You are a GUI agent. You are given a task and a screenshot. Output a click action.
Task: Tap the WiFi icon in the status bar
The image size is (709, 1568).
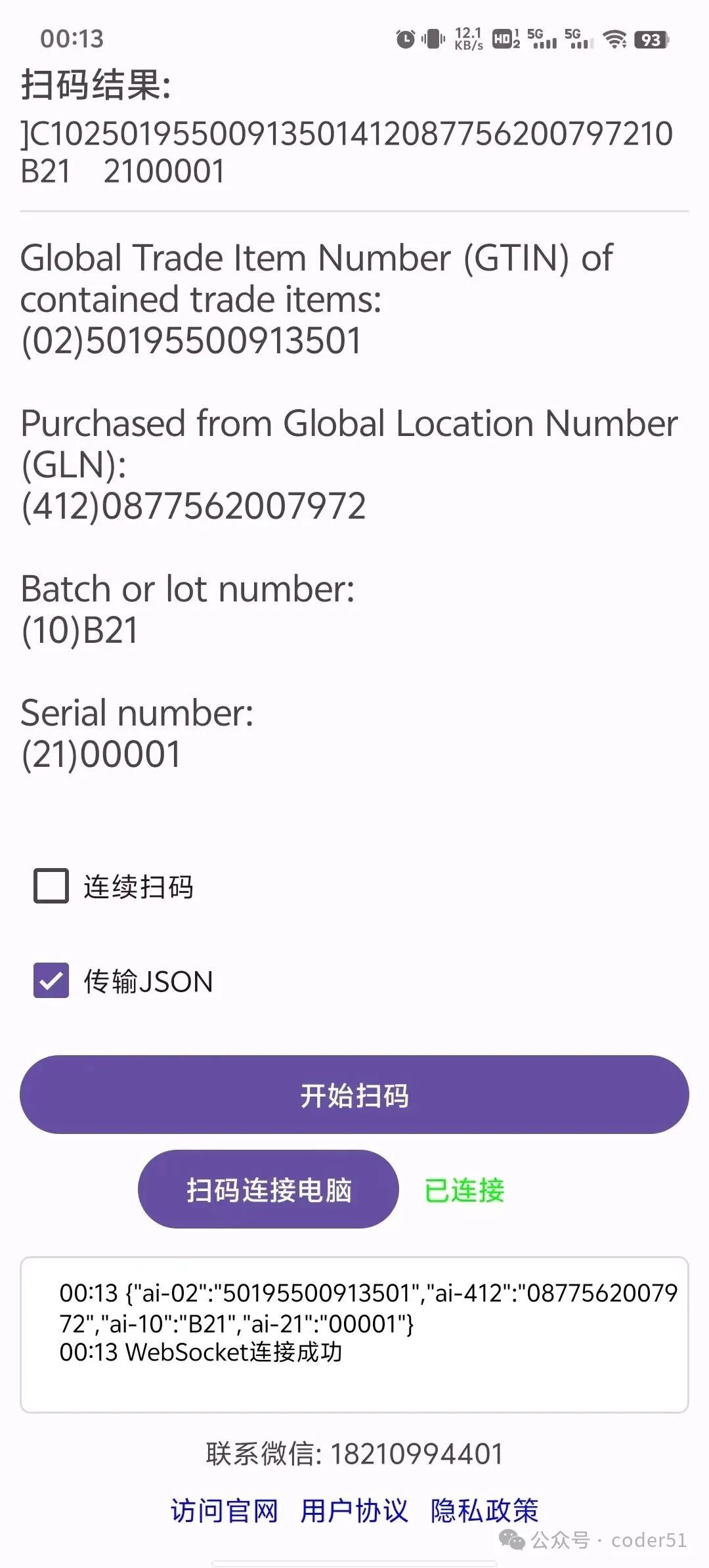(614, 41)
